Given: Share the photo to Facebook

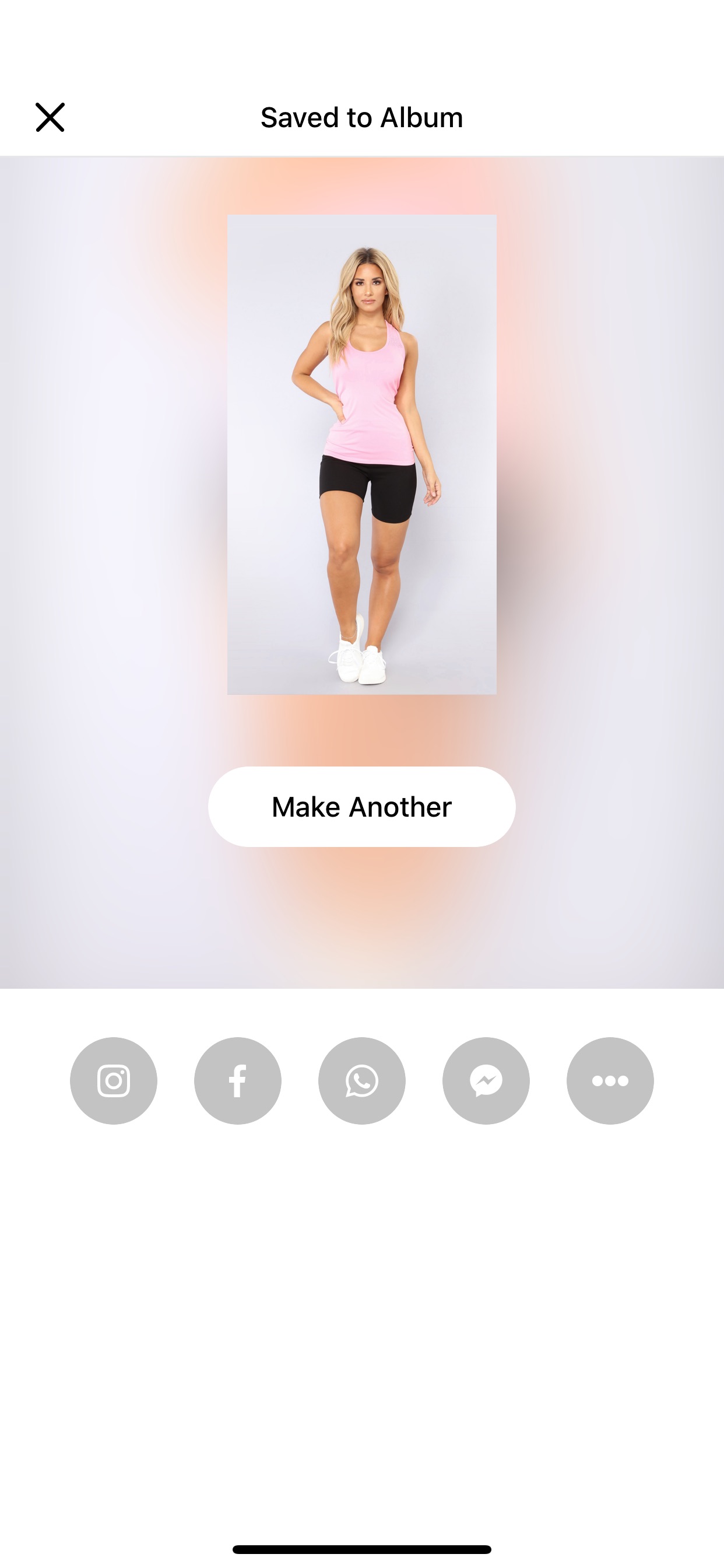Looking at the screenshot, I should click(x=238, y=1080).
